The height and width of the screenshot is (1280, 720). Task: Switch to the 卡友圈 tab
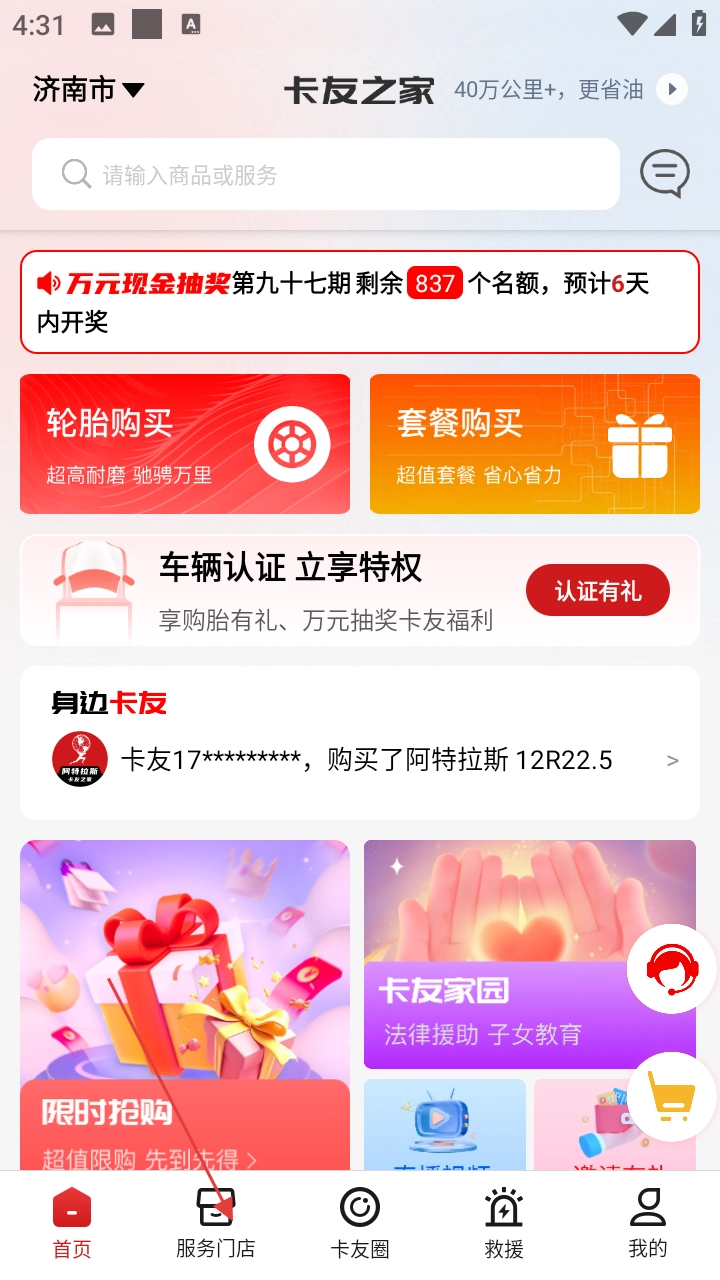pos(360,1224)
